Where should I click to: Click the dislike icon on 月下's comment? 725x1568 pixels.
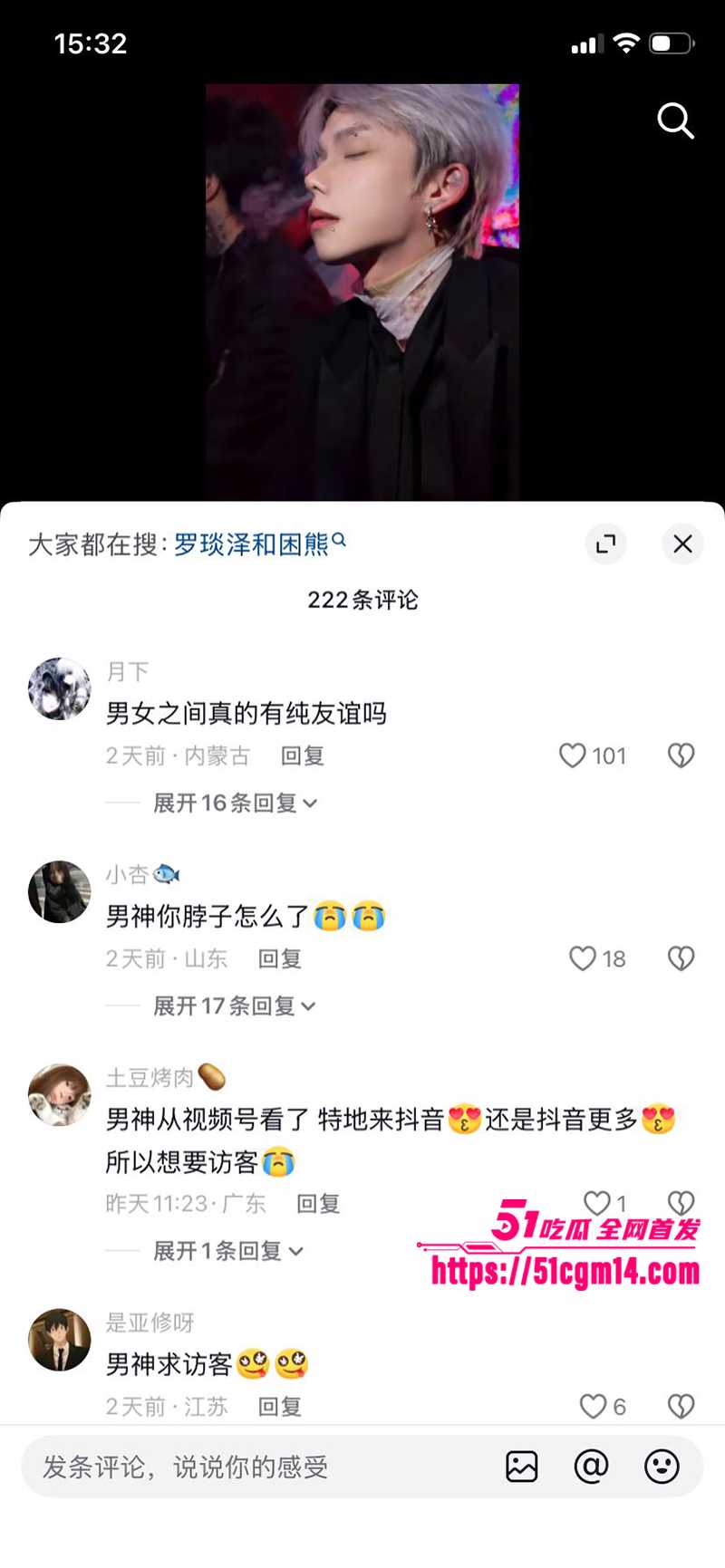(x=681, y=755)
